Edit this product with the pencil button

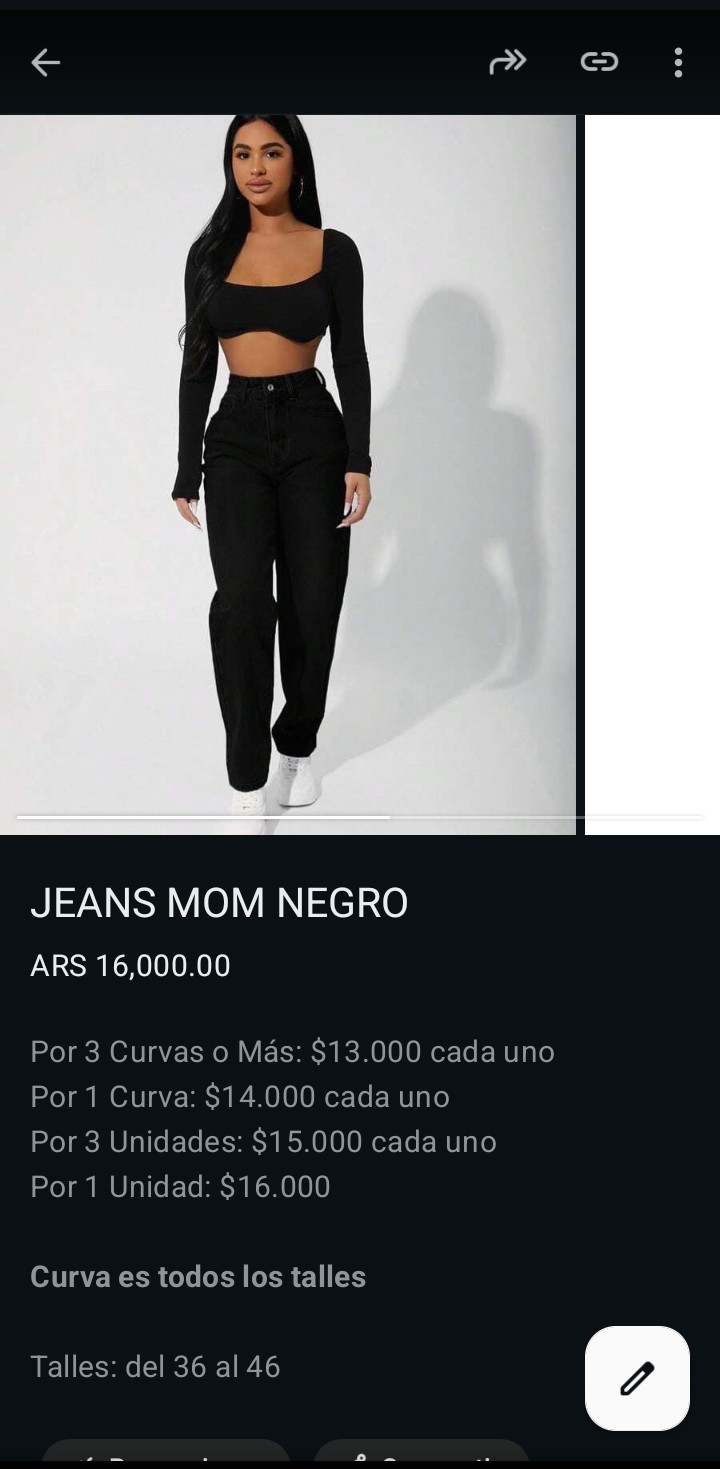(637, 1378)
